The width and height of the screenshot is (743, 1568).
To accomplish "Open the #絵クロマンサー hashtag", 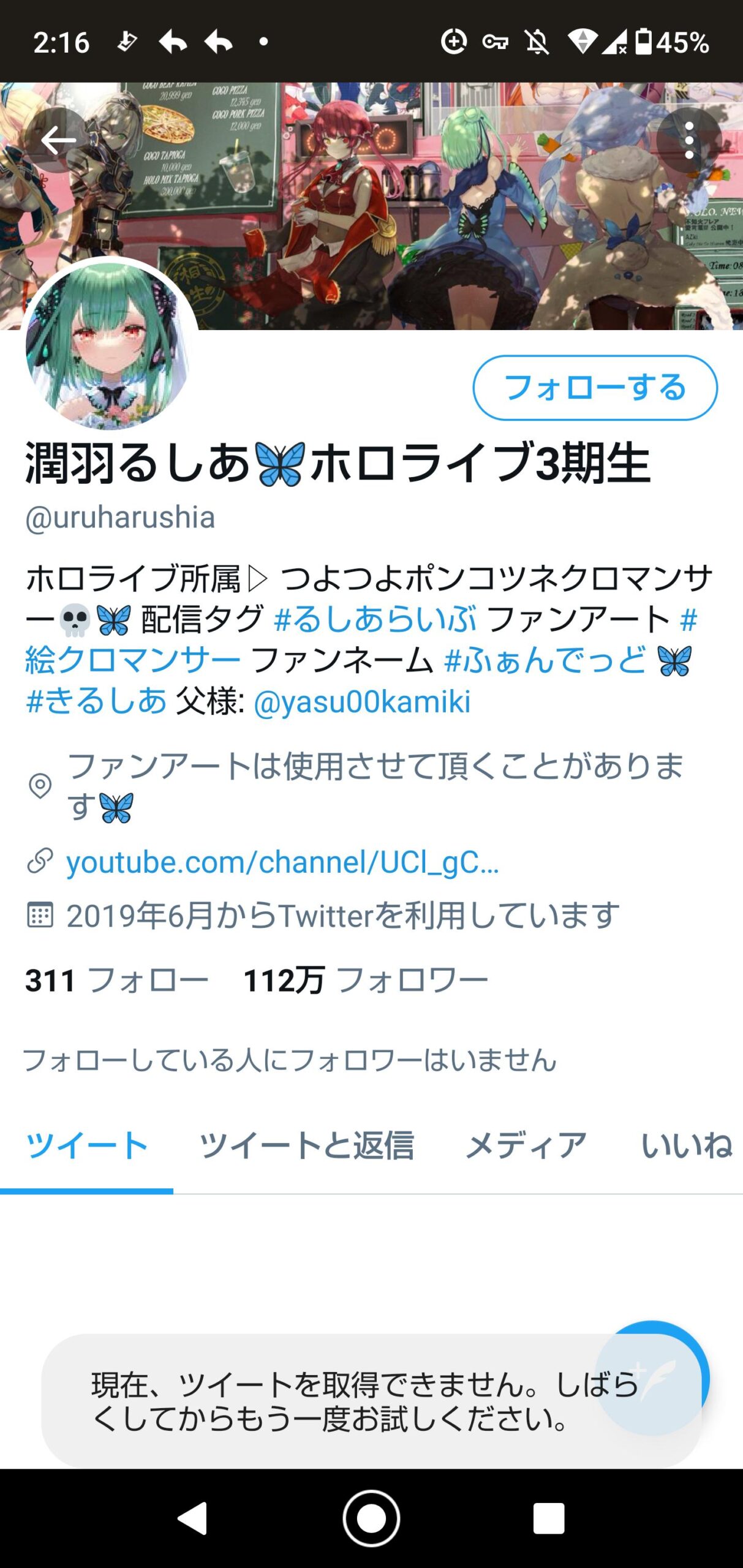I will (x=132, y=660).
